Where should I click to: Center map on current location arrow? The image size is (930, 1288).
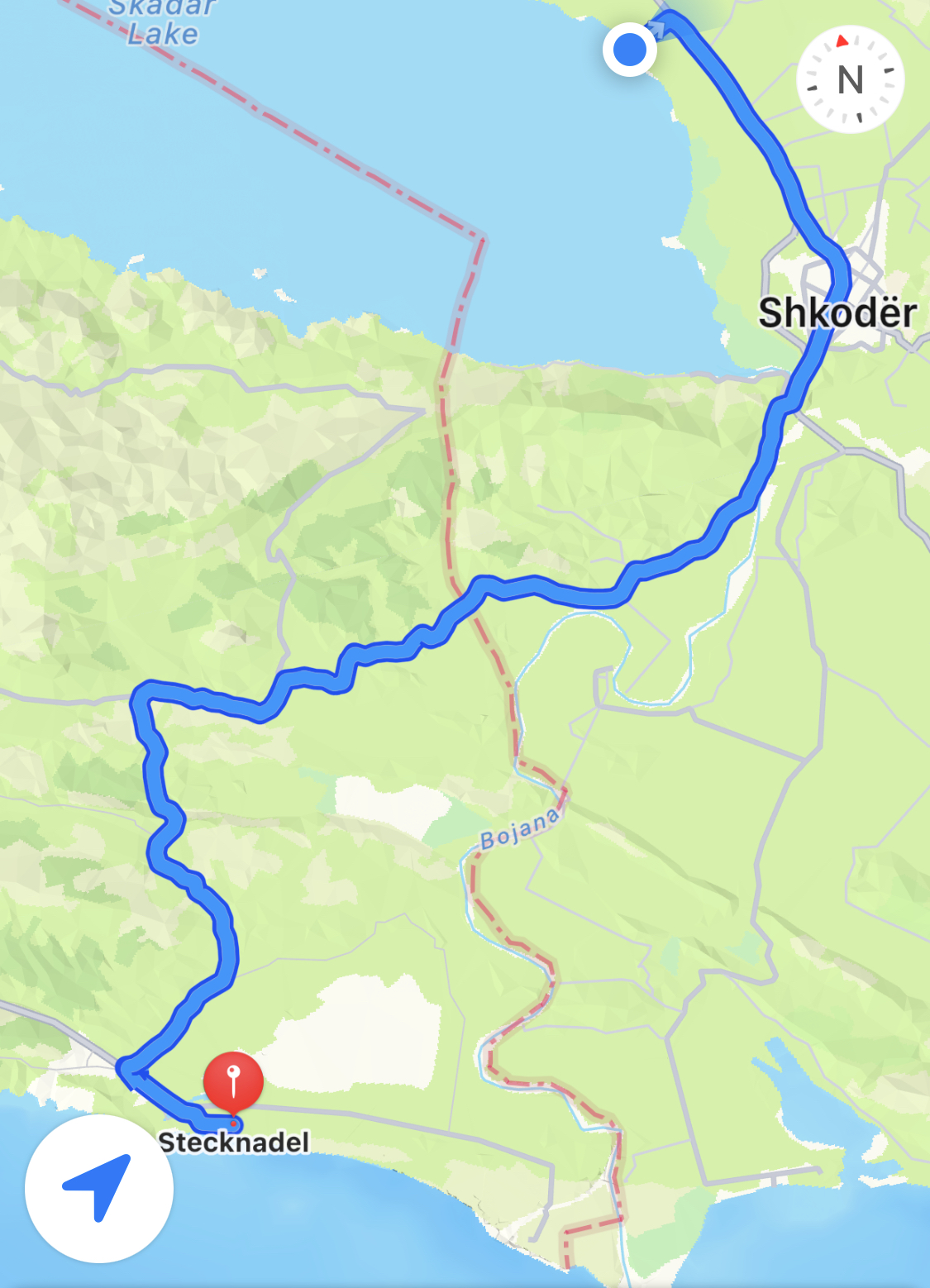[98, 1187]
